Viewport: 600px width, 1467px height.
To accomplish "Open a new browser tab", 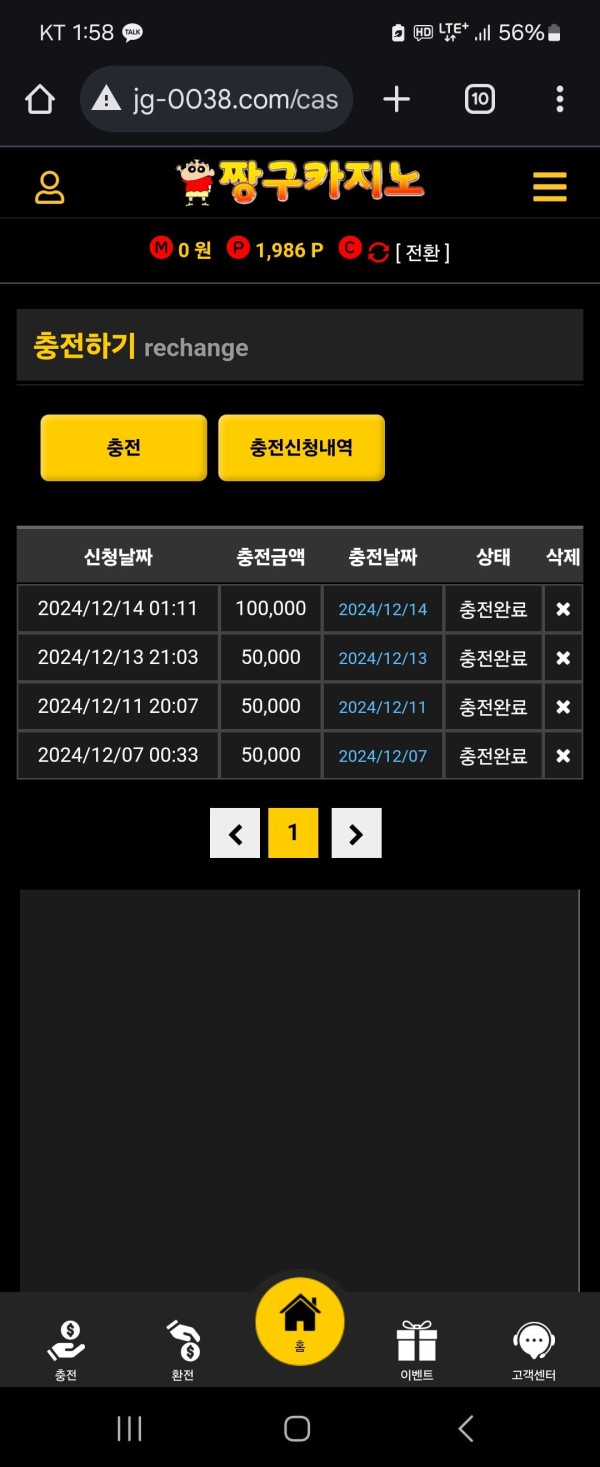I will coord(396,99).
